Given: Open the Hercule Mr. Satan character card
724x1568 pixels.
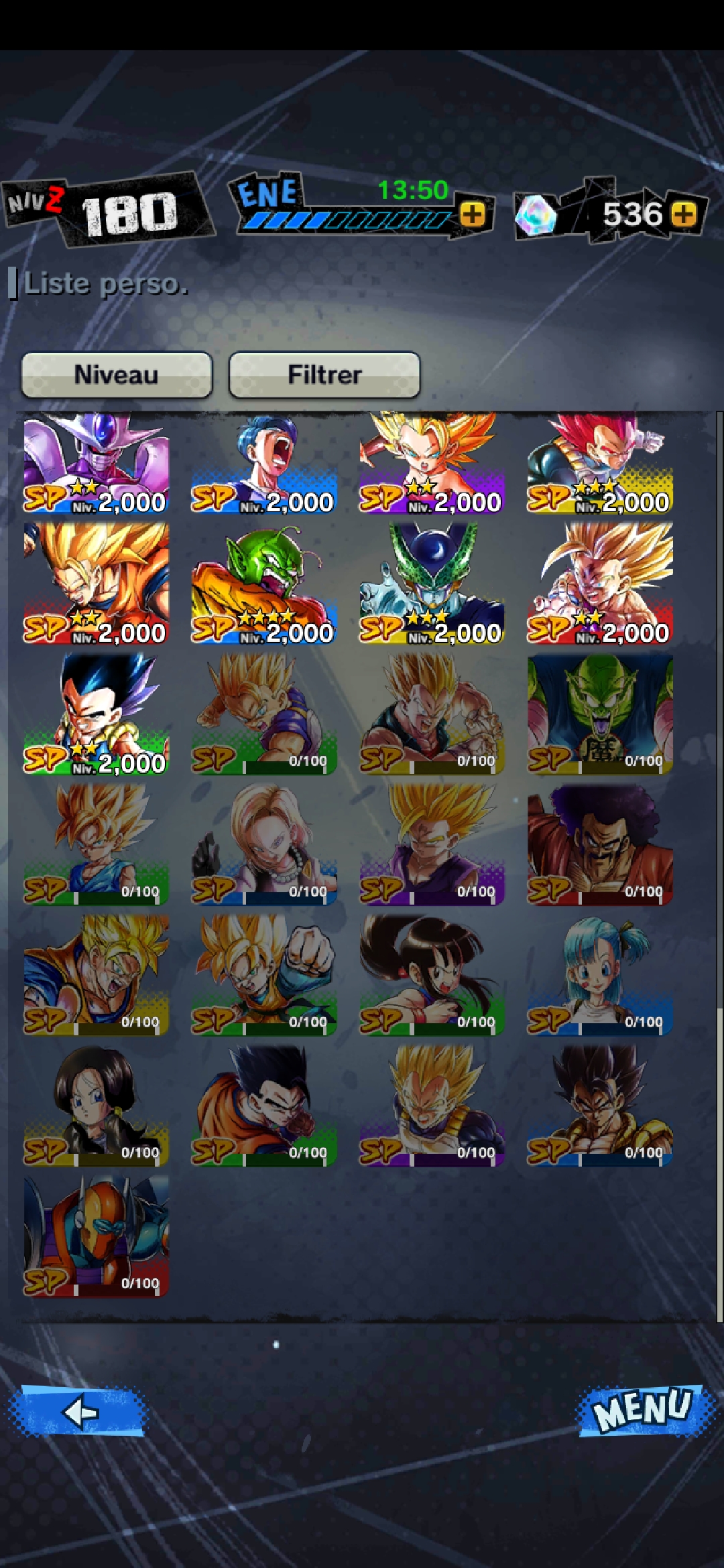Looking at the screenshot, I should point(600,845).
